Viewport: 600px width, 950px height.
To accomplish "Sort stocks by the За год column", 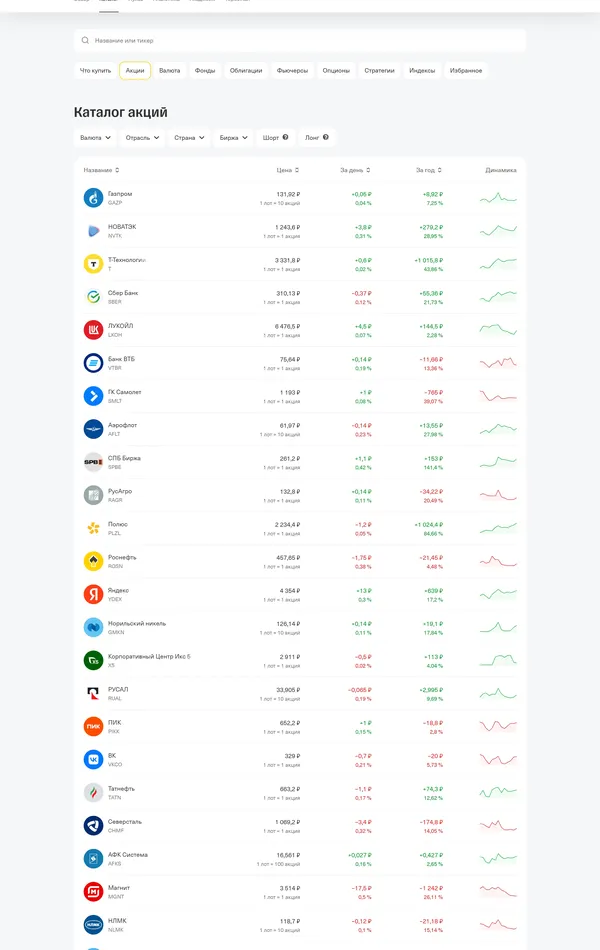I will click(x=429, y=170).
